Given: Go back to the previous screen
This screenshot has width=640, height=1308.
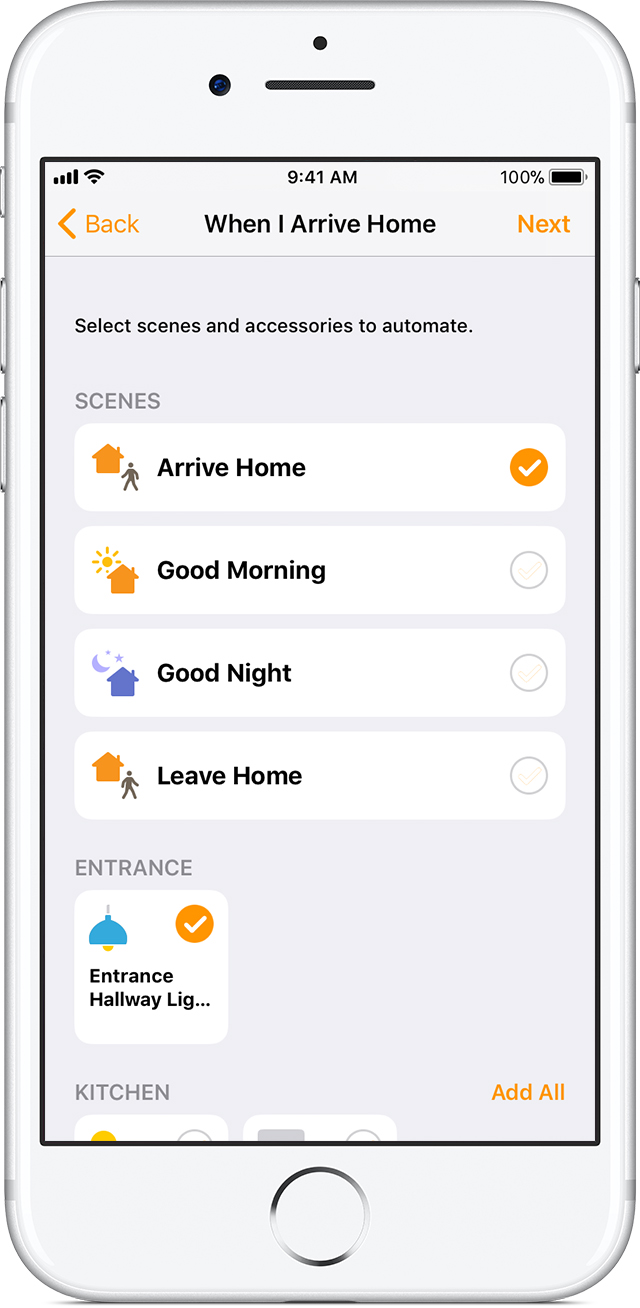Looking at the screenshot, I should tap(98, 224).
